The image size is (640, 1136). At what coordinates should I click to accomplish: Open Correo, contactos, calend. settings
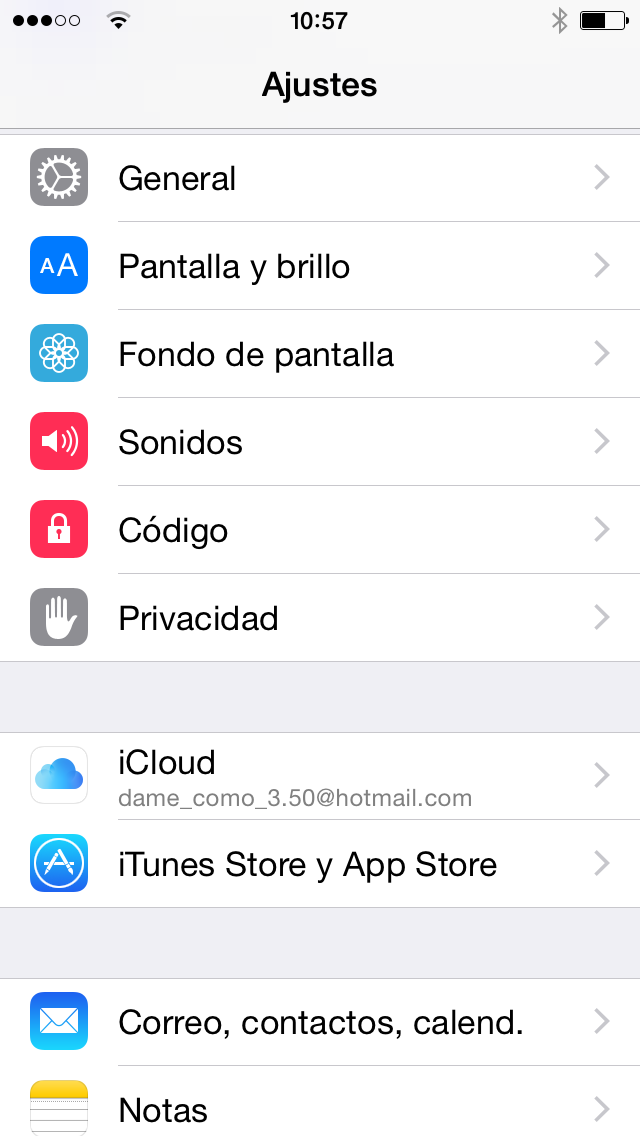(320, 1022)
